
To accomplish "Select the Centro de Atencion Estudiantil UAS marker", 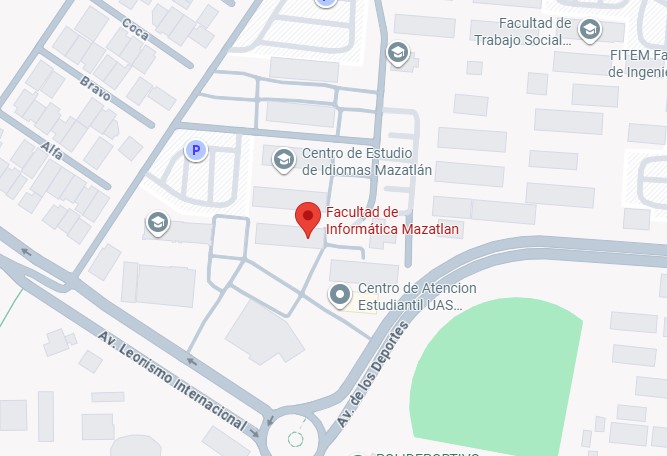I will [x=341, y=294].
